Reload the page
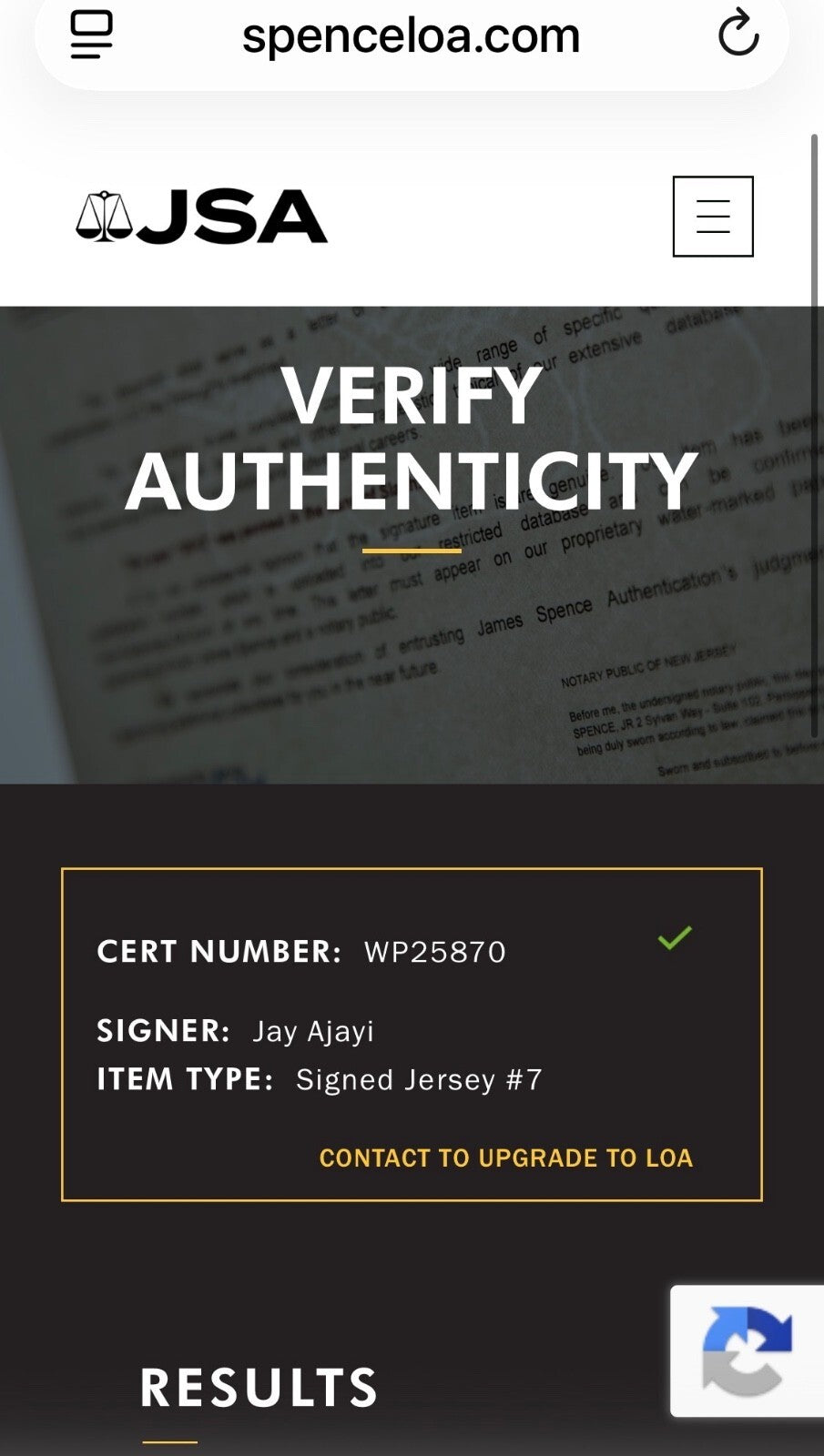Screen dimensions: 824x1456 (738, 34)
